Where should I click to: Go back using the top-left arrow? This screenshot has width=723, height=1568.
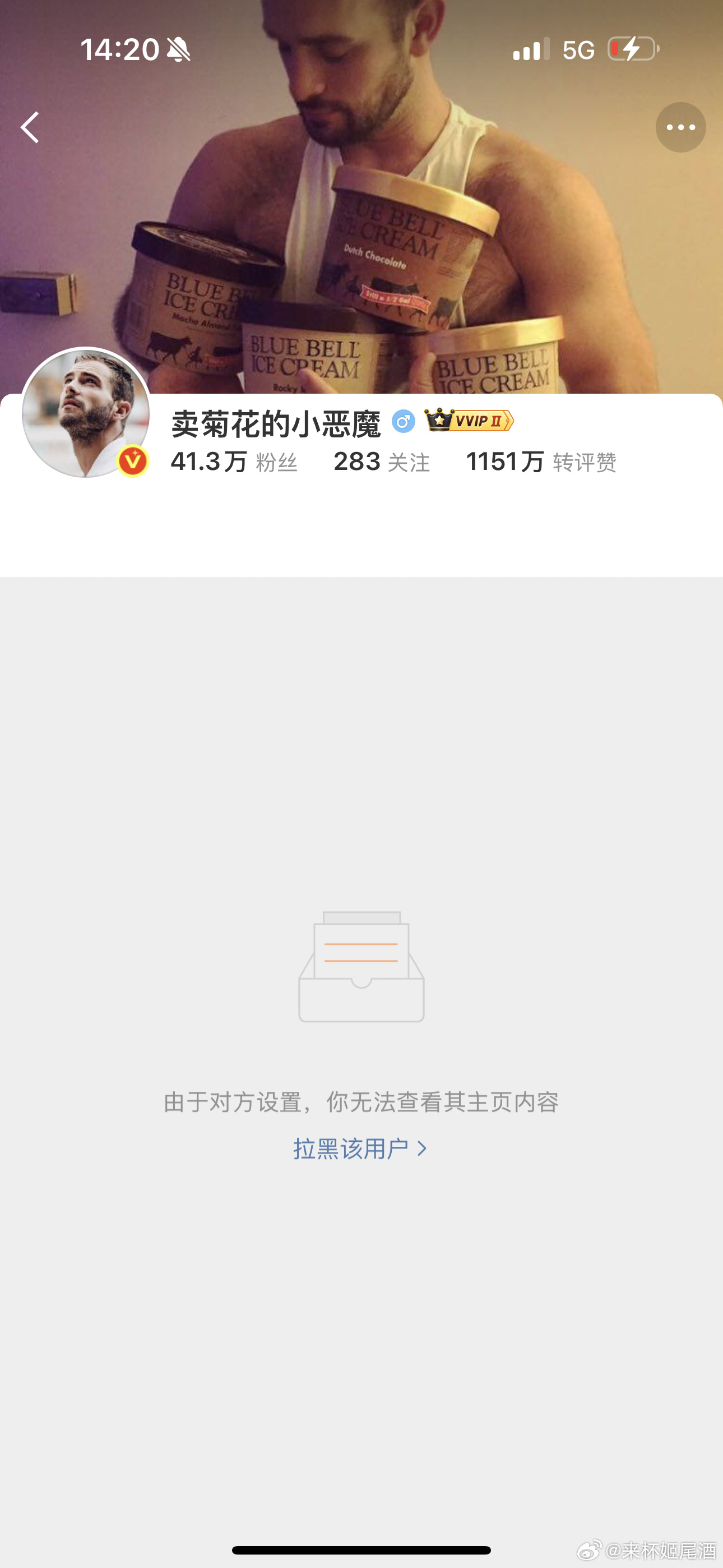tap(30, 127)
